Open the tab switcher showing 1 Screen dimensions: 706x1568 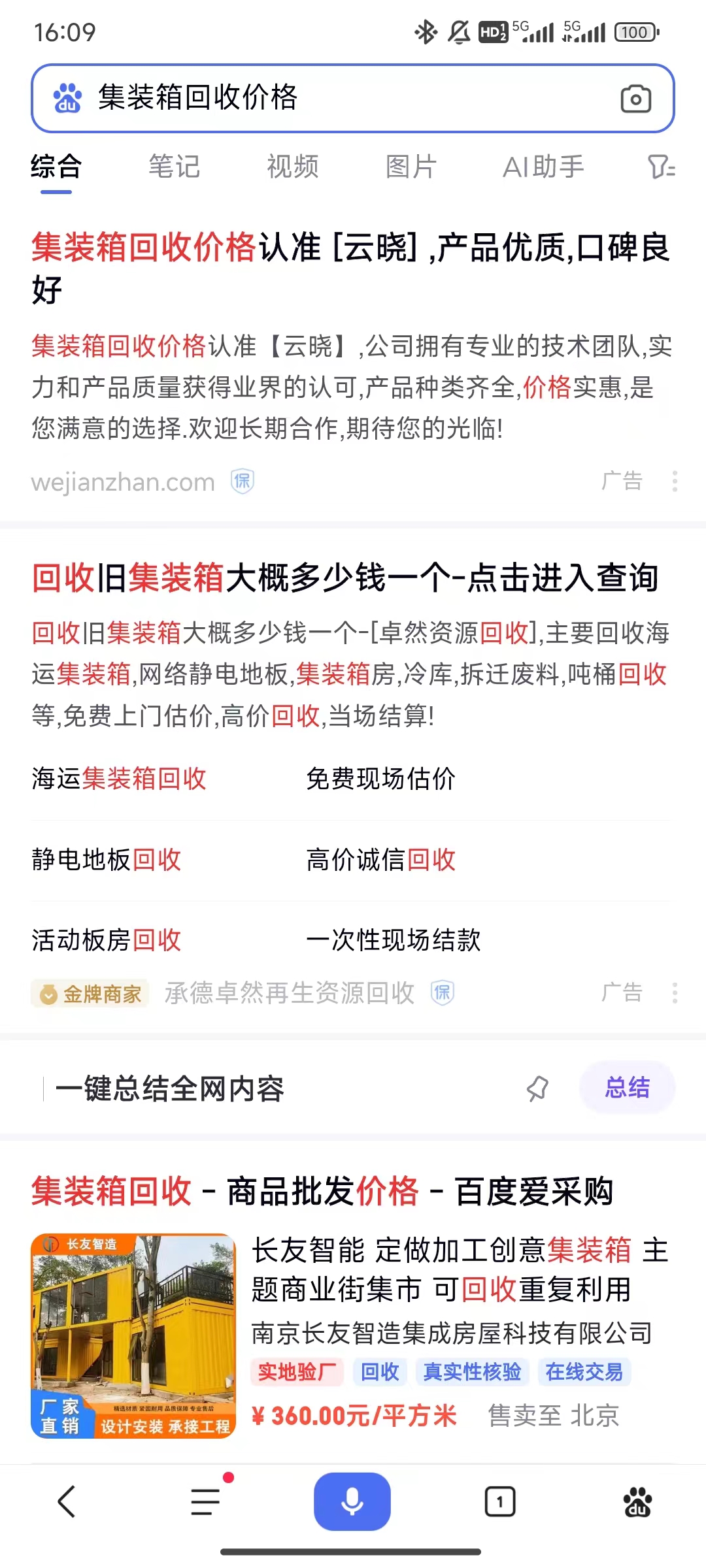pos(500,1501)
